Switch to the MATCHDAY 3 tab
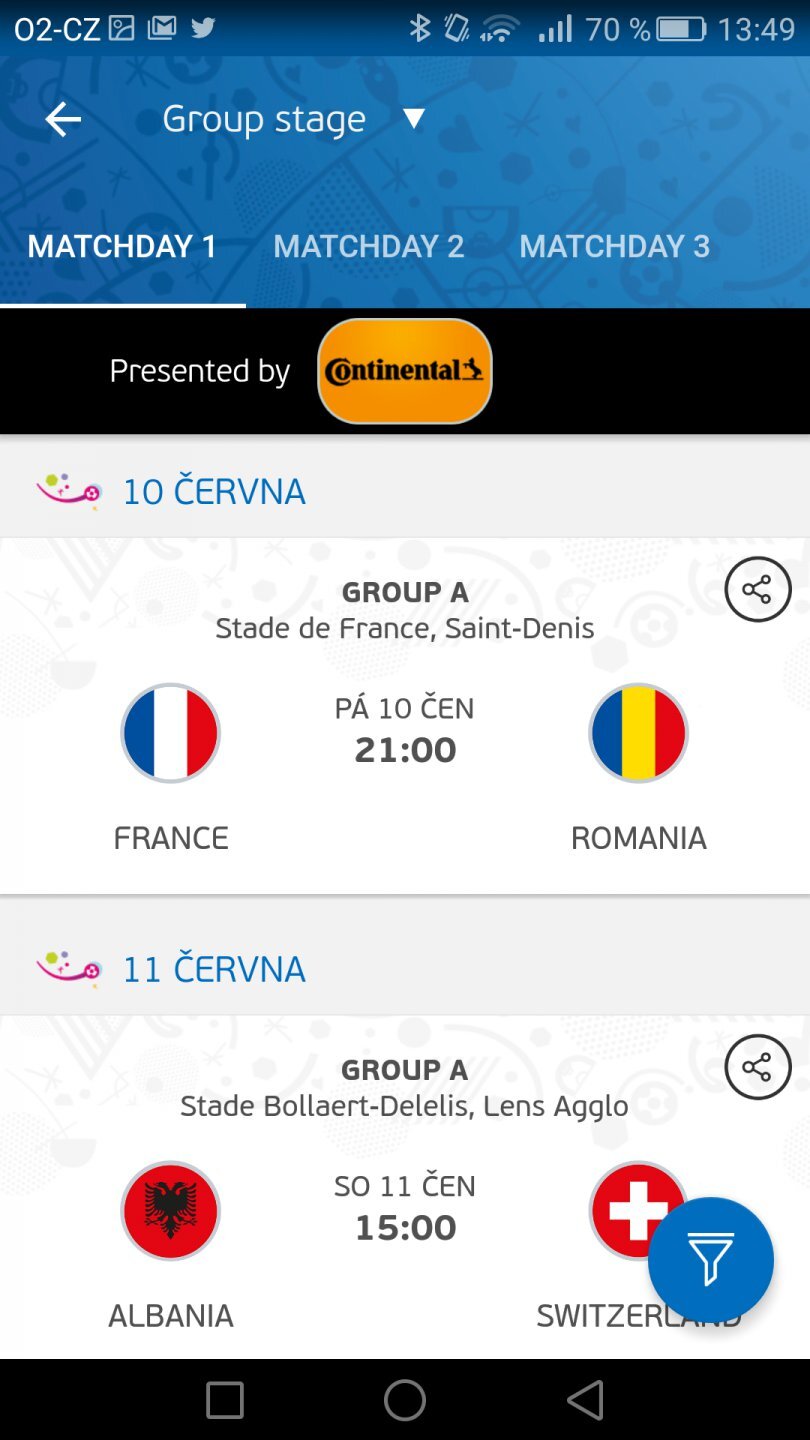Screen dimensions: 810x1440 [x=614, y=246]
